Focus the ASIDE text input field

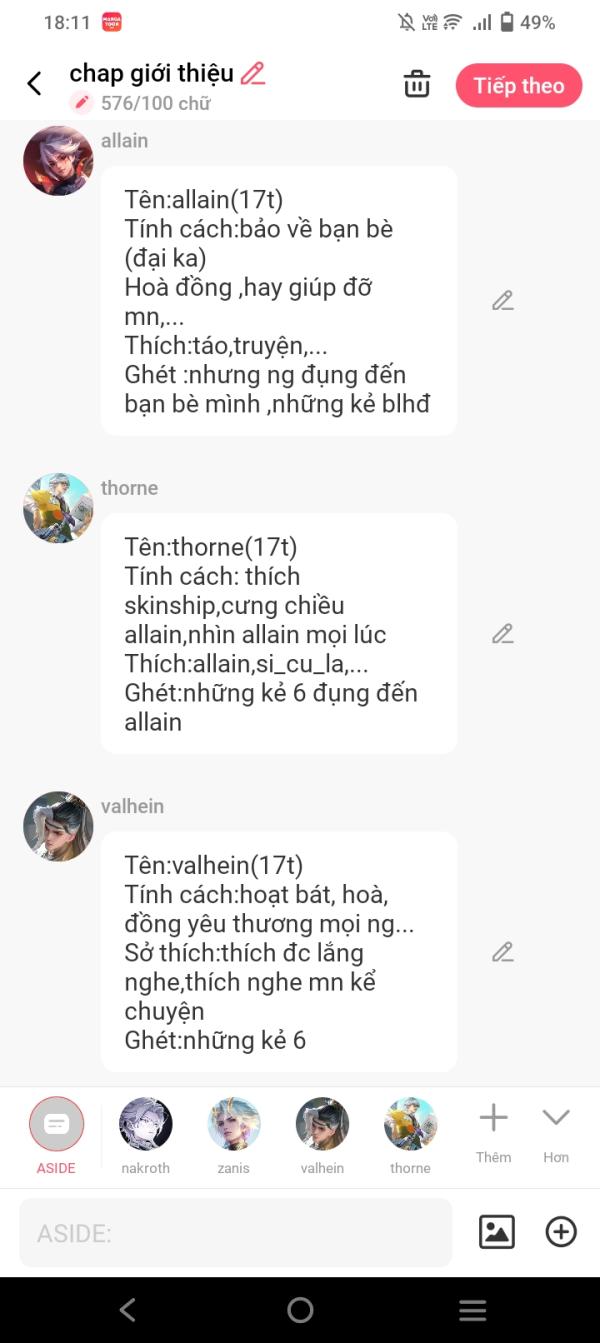tap(235, 1233)
